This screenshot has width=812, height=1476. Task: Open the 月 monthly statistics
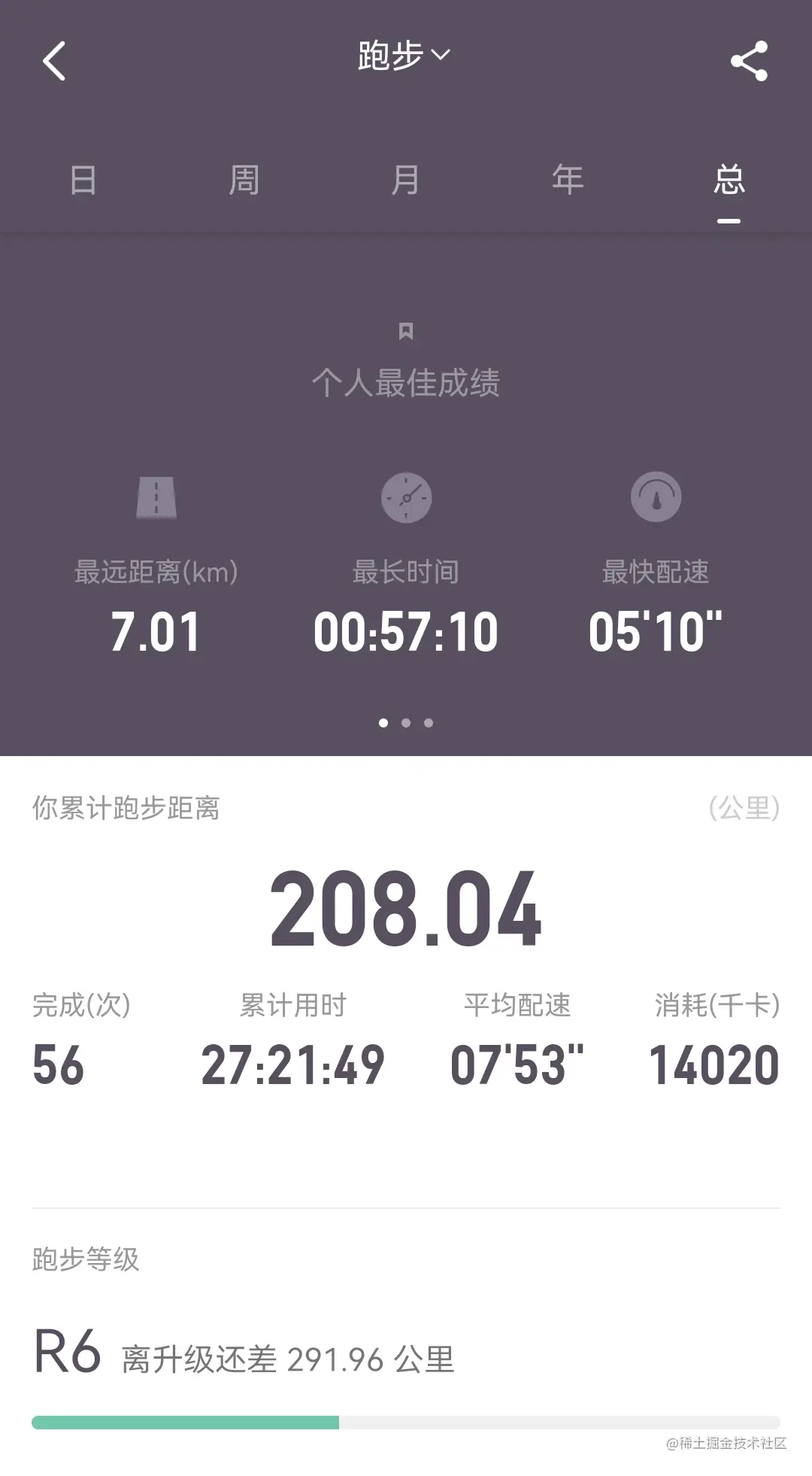click(x=406, y=180)
